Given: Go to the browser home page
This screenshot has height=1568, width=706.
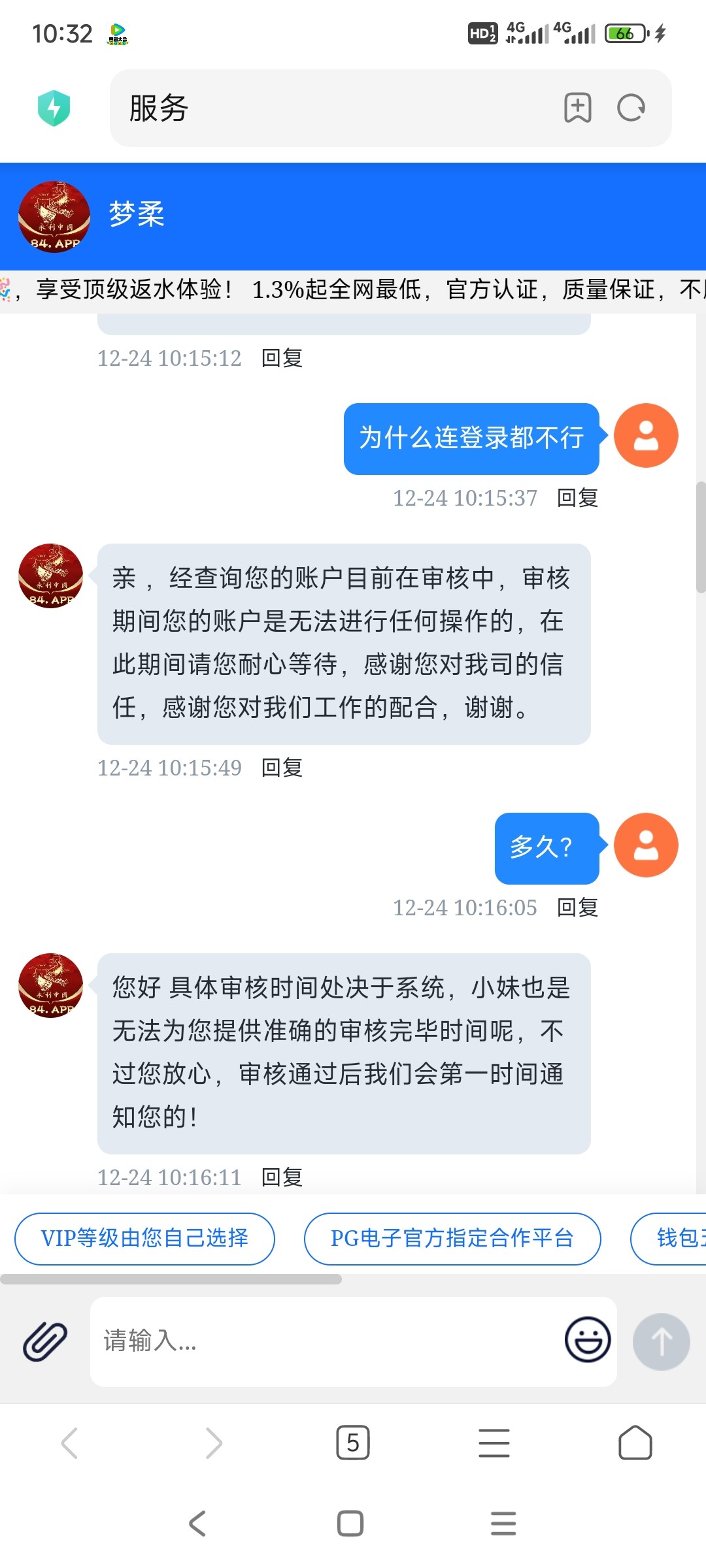Looking at the screenshot, I should 635,1443.
